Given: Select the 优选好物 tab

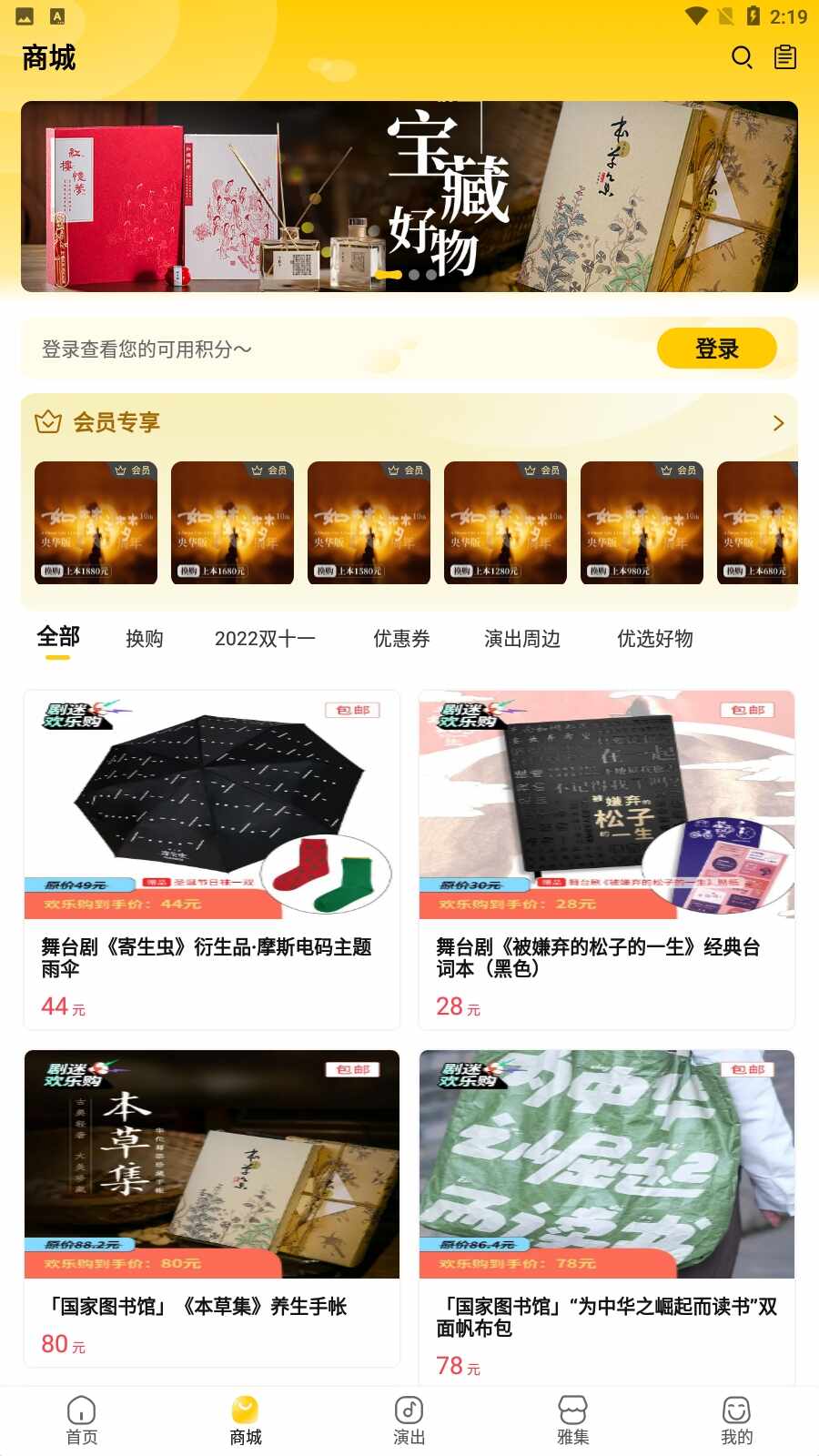Looking at the screenshot, I should (x=655, y=639).
